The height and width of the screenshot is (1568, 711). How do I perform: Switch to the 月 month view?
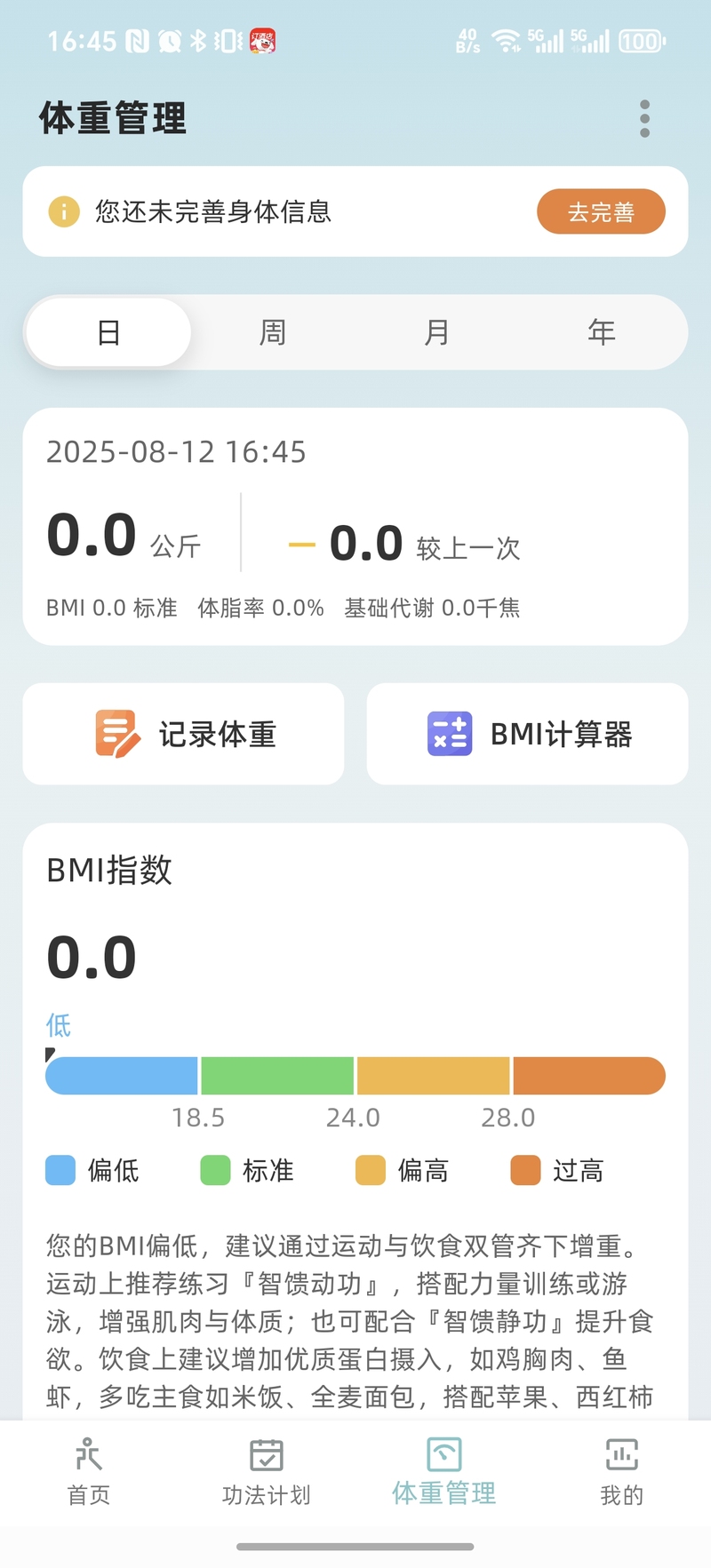click(437, 332)
